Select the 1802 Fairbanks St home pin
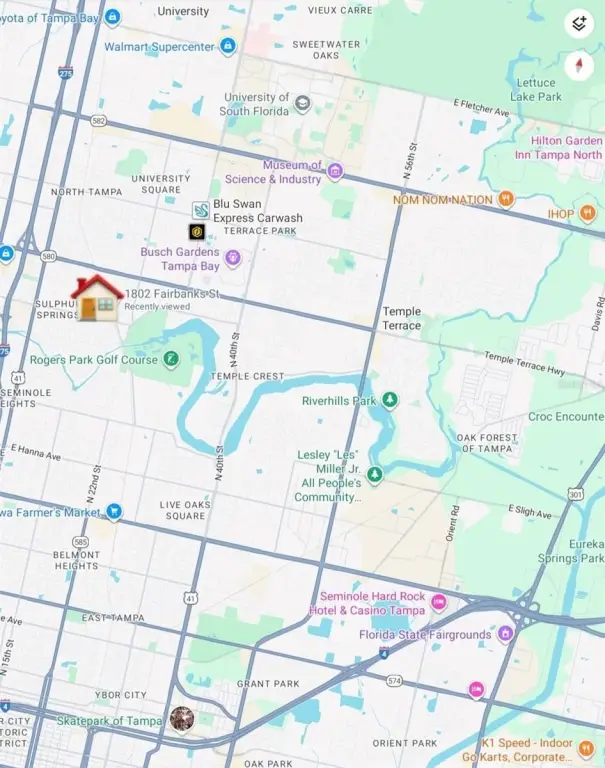The image size is (605, 768). pos(95,299)
